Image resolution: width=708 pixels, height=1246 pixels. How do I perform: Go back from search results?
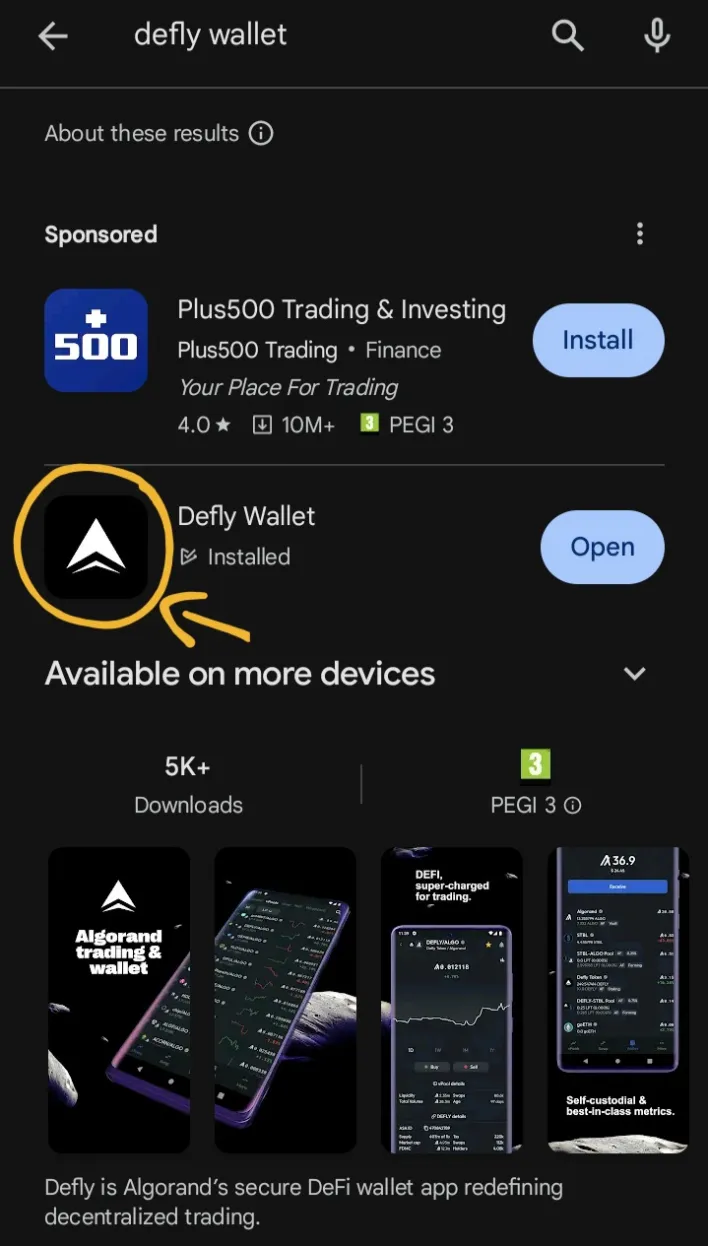coord(52,37)
